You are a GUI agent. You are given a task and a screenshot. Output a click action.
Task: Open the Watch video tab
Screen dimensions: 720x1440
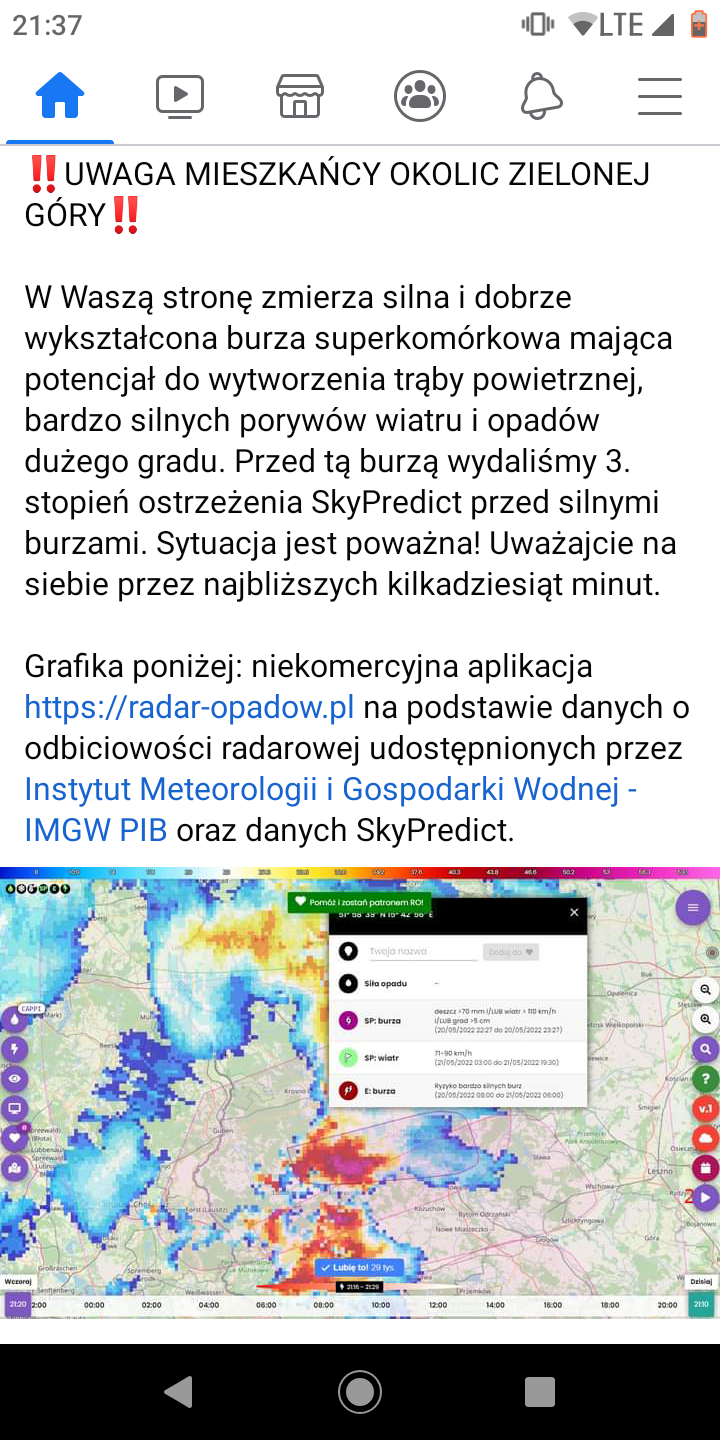coord(180,97)
